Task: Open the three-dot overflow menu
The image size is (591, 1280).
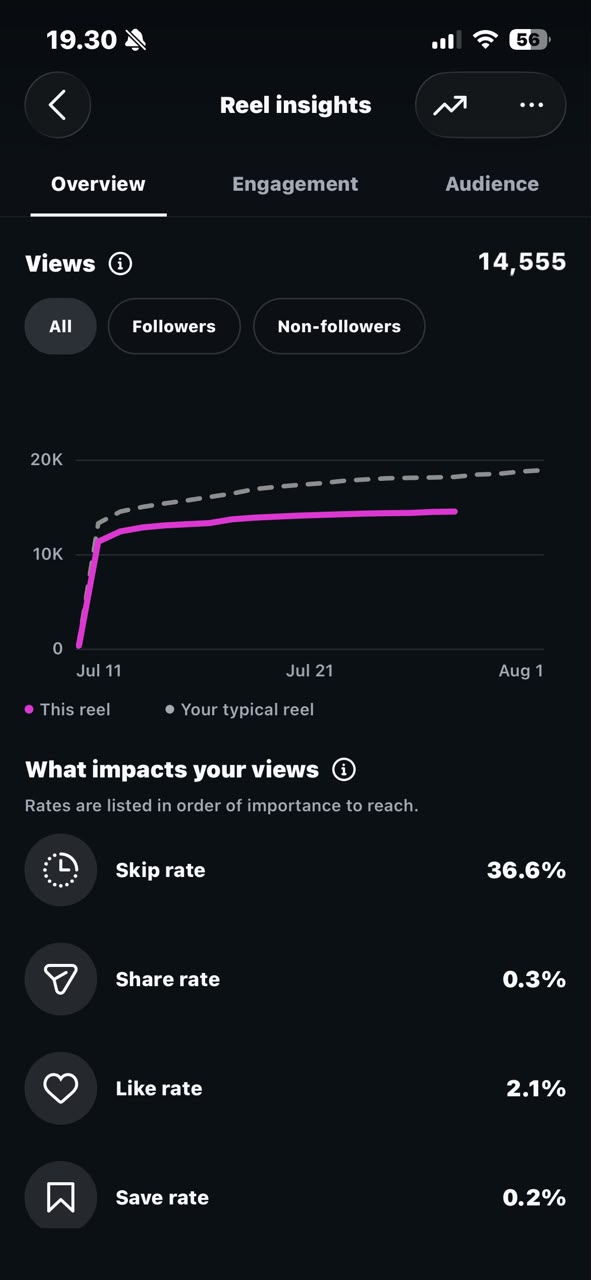Action: point(531,105)
